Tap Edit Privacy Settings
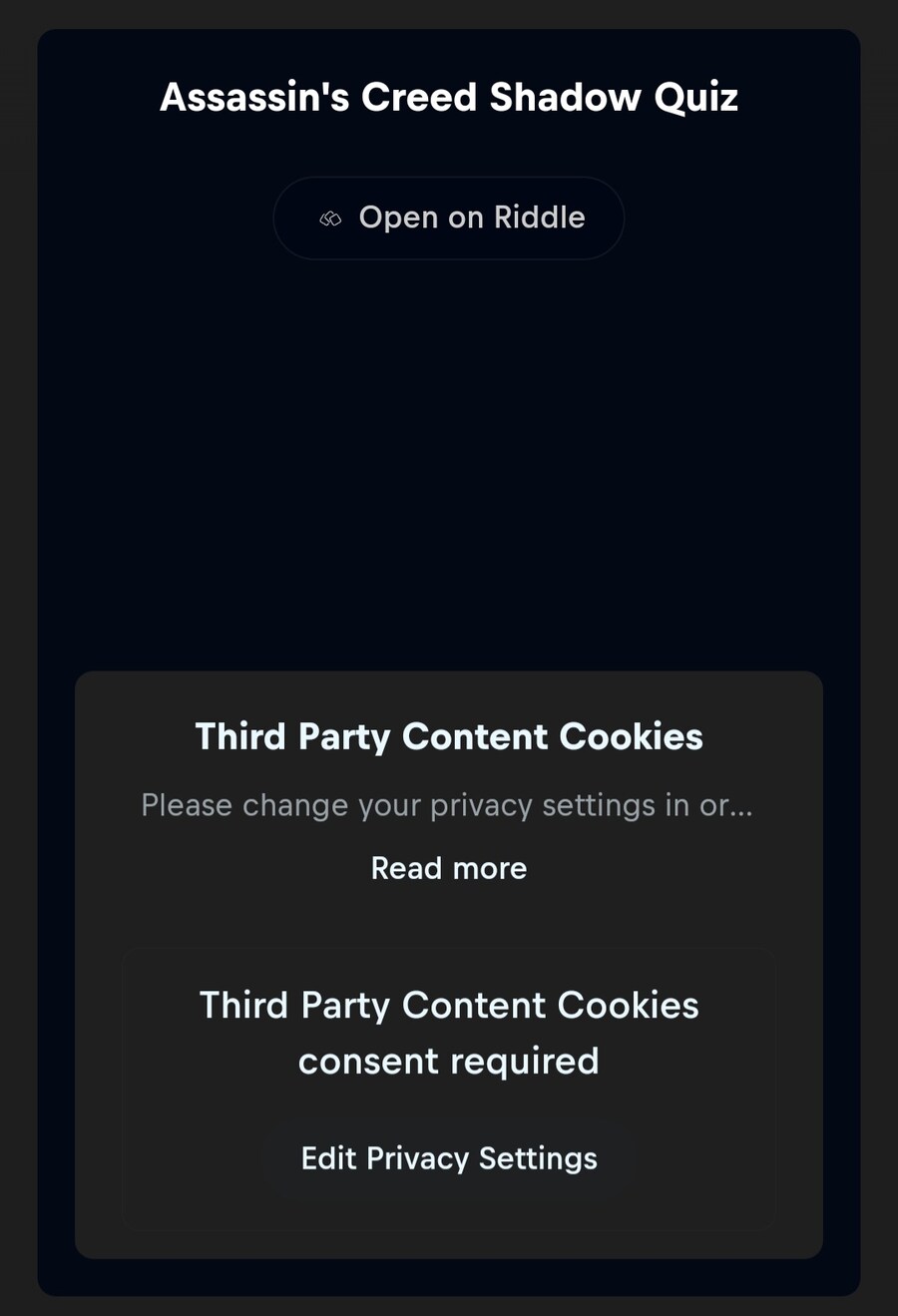The image size is (898, 1316). 449,1158
